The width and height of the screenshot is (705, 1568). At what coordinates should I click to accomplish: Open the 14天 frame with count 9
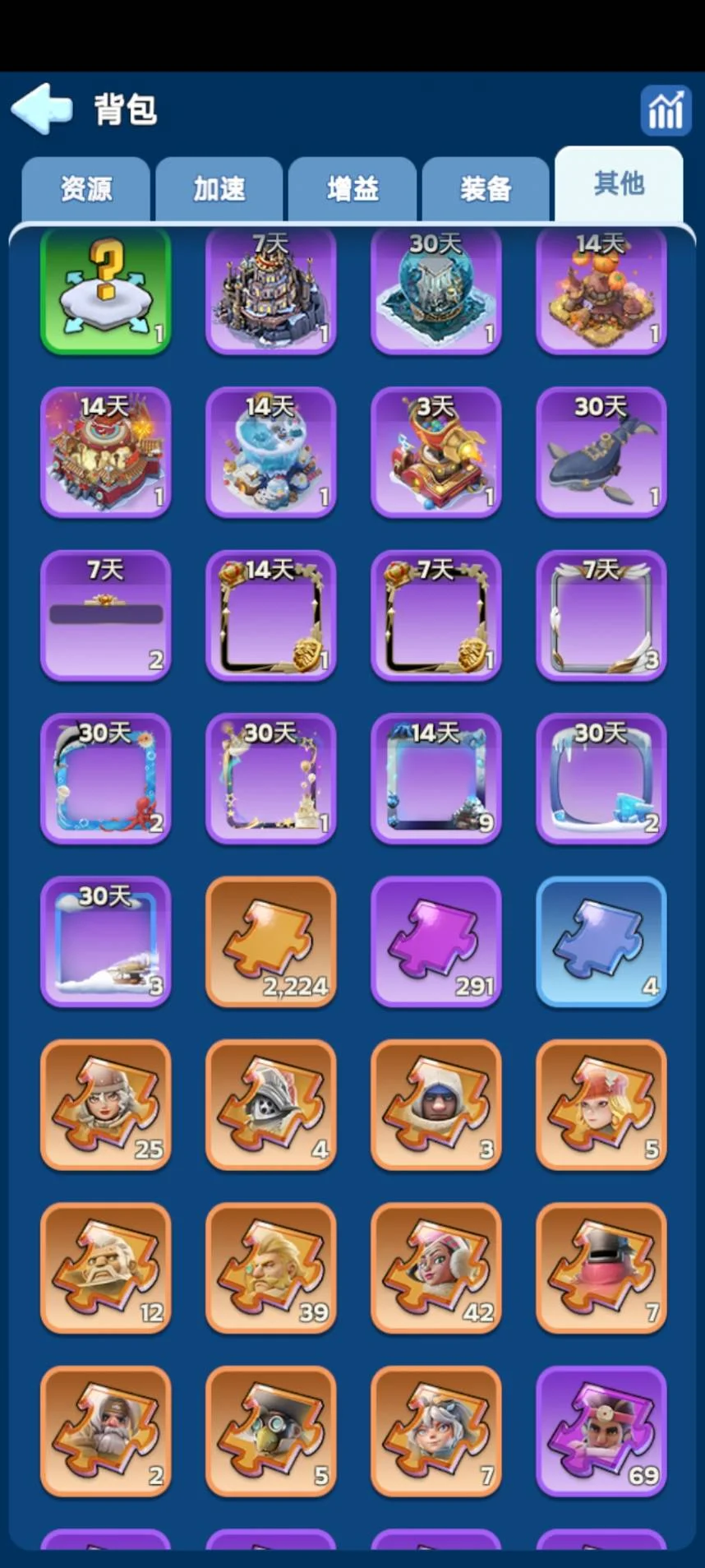435,779
